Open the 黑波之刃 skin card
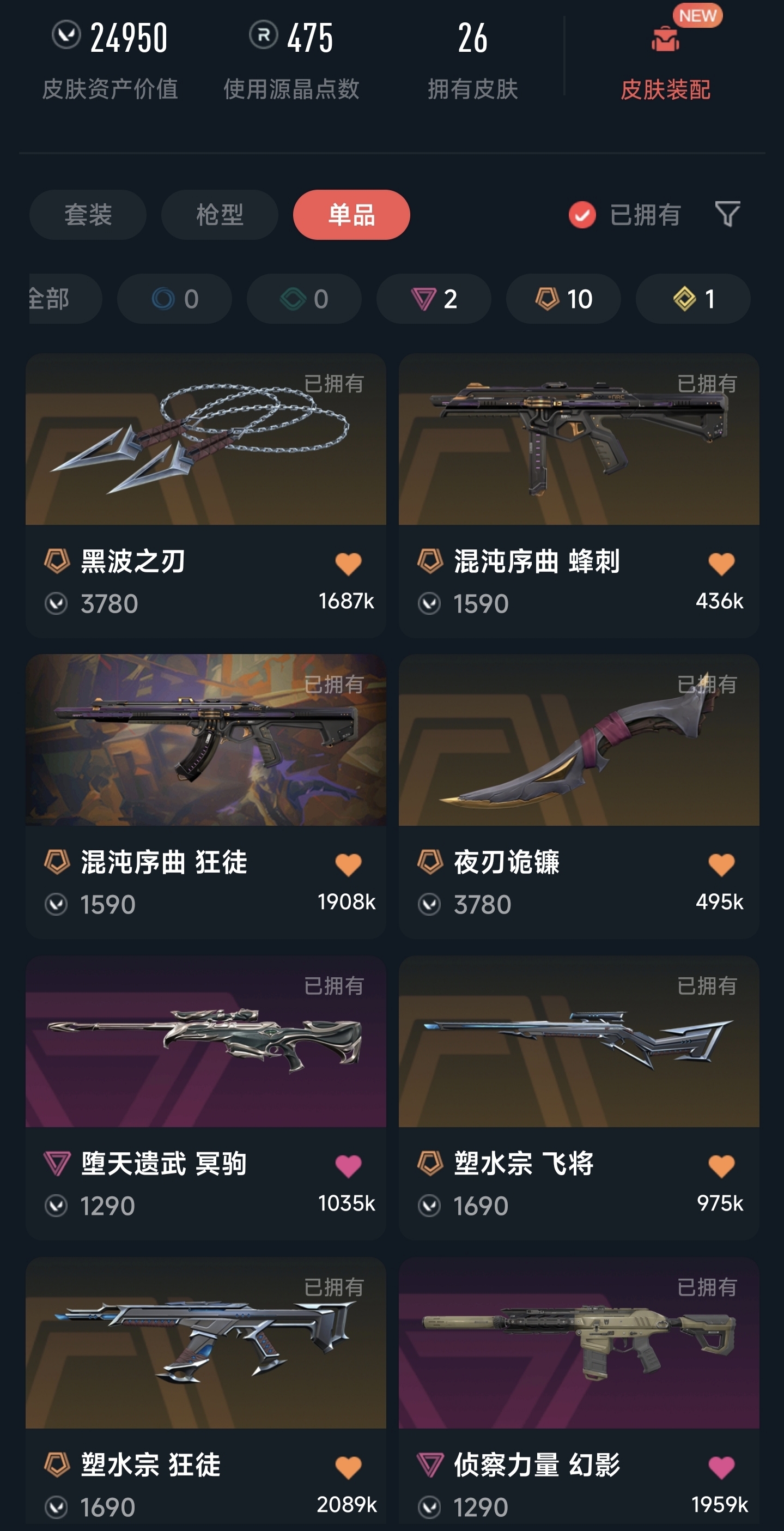Image resolution: width=784 pixels, height=1531 pixels. point(205,440)
